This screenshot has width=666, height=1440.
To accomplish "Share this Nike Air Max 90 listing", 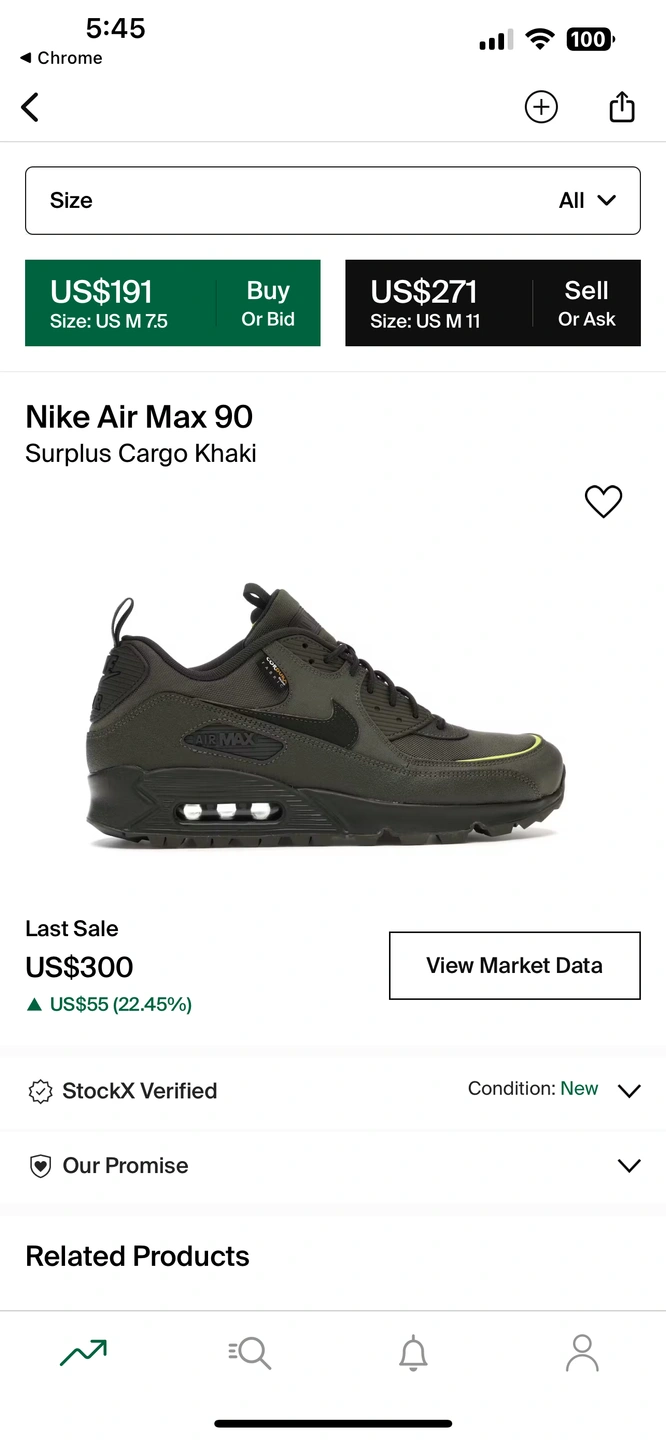I will pos(622,107).
